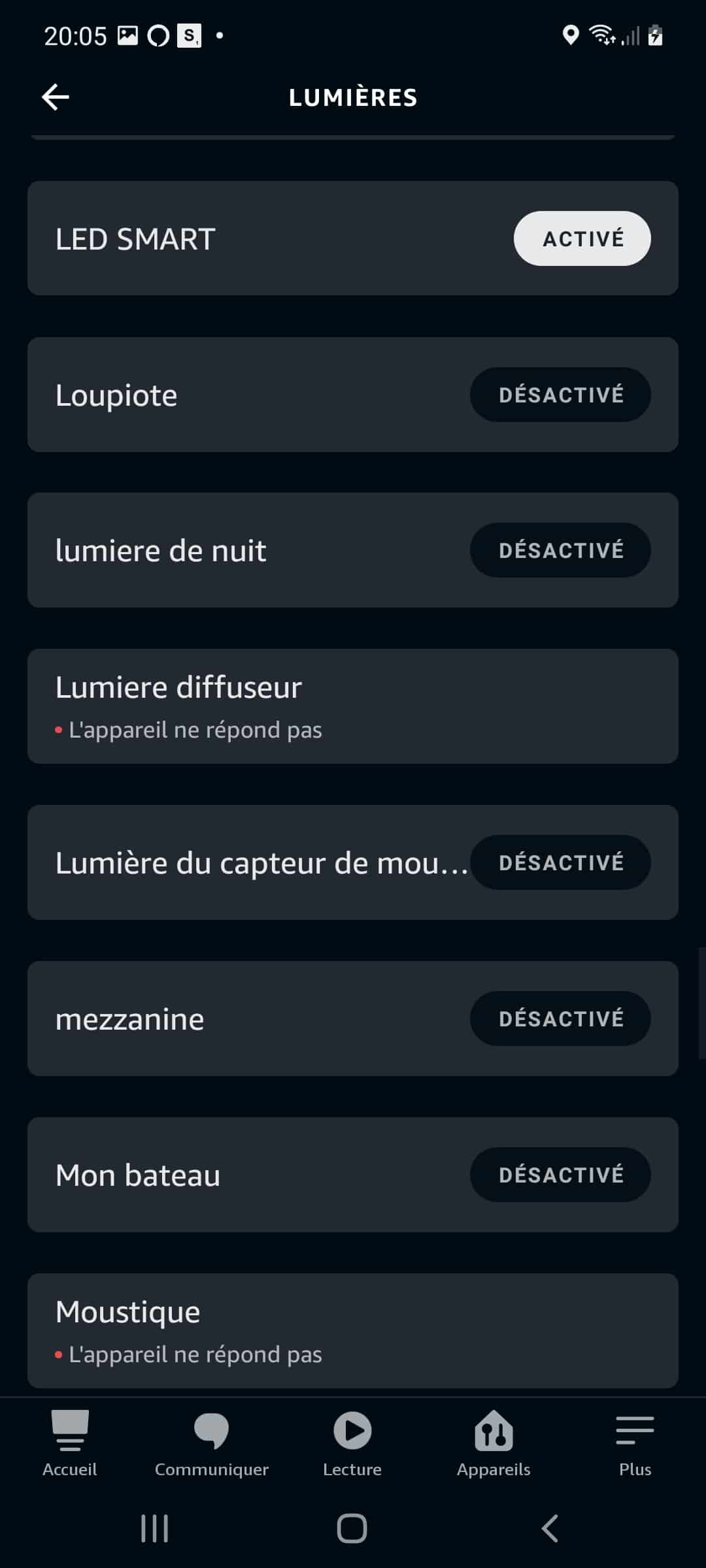Go back using the top-left arrow
The width and height of the screenshot is (706, 1568).
pos(56,97)
